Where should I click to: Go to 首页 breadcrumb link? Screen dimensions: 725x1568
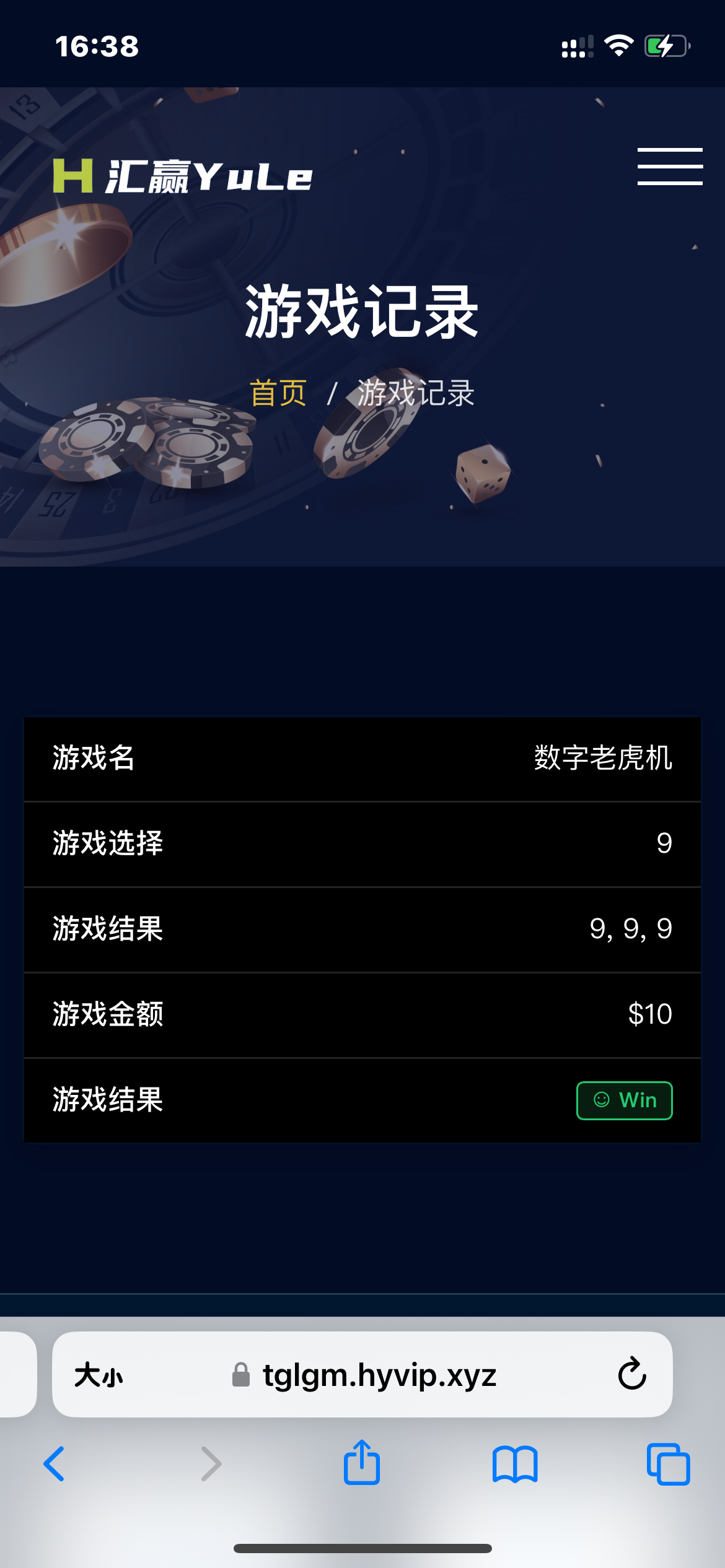click(x=278, y=393)
